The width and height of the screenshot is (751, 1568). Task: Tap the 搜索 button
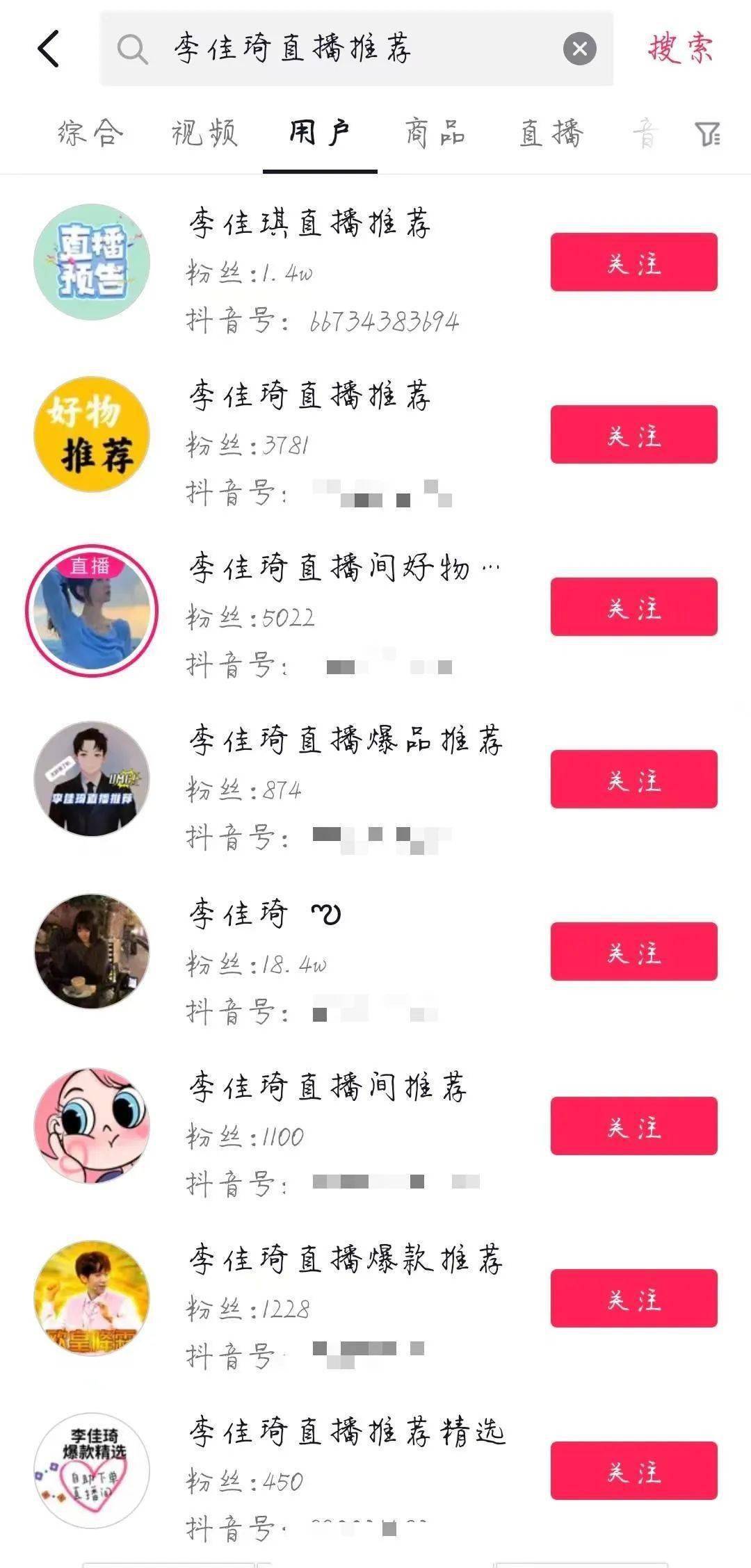coord(680,49)
